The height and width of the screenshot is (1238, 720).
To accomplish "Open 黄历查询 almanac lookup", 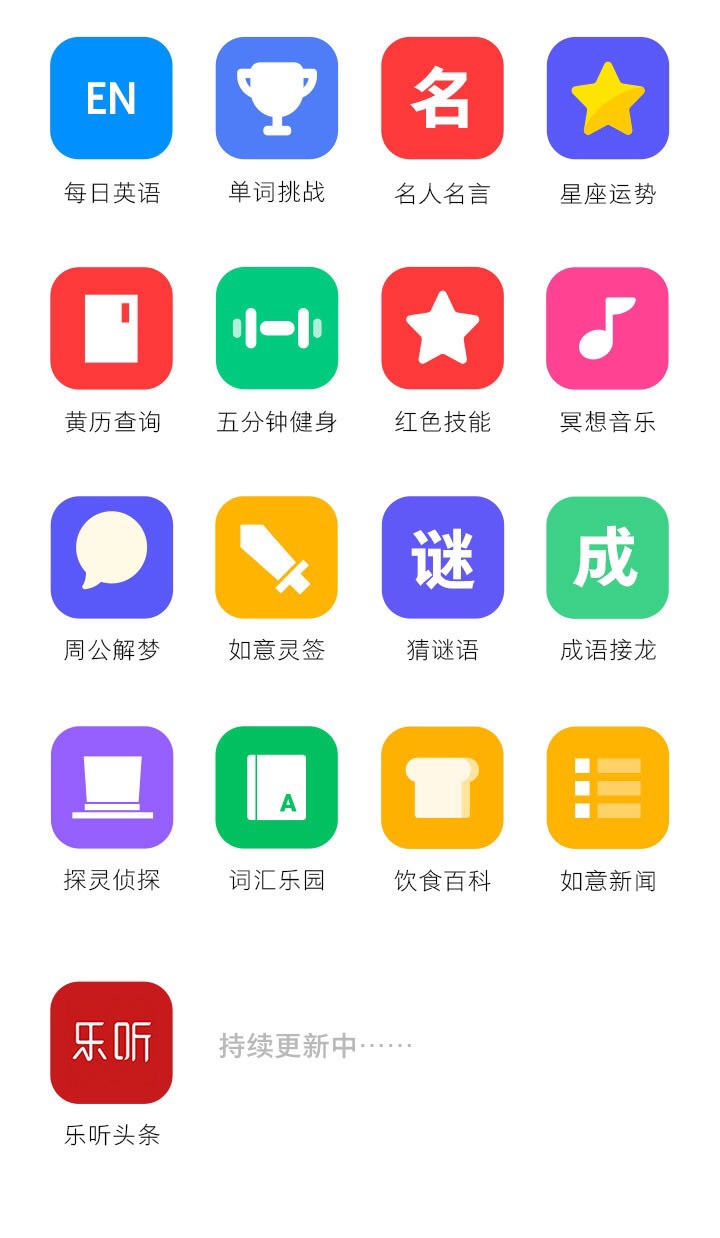I will pos(111,328).
